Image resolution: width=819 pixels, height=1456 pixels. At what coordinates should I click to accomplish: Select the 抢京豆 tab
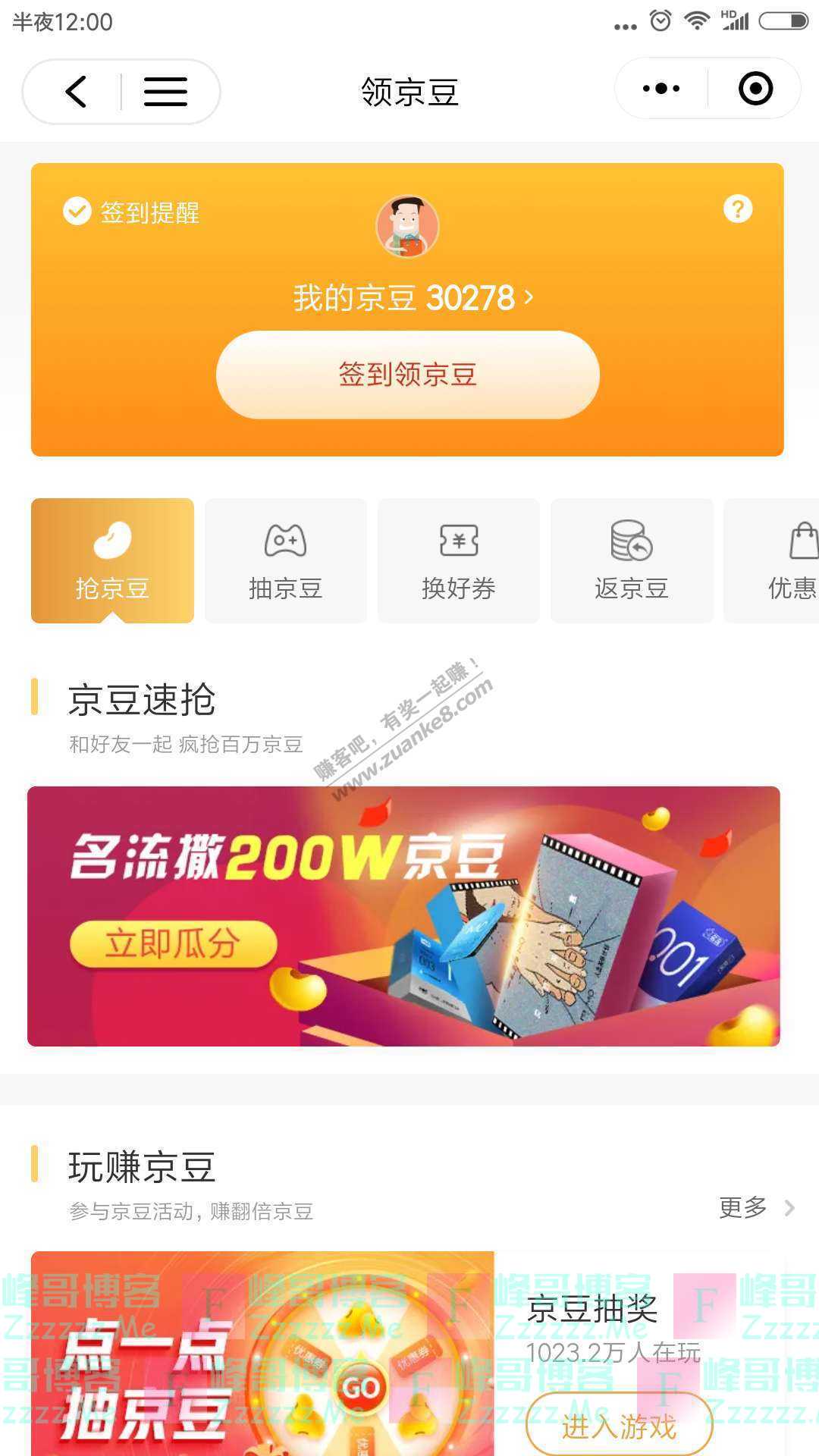tap(112, 560)
